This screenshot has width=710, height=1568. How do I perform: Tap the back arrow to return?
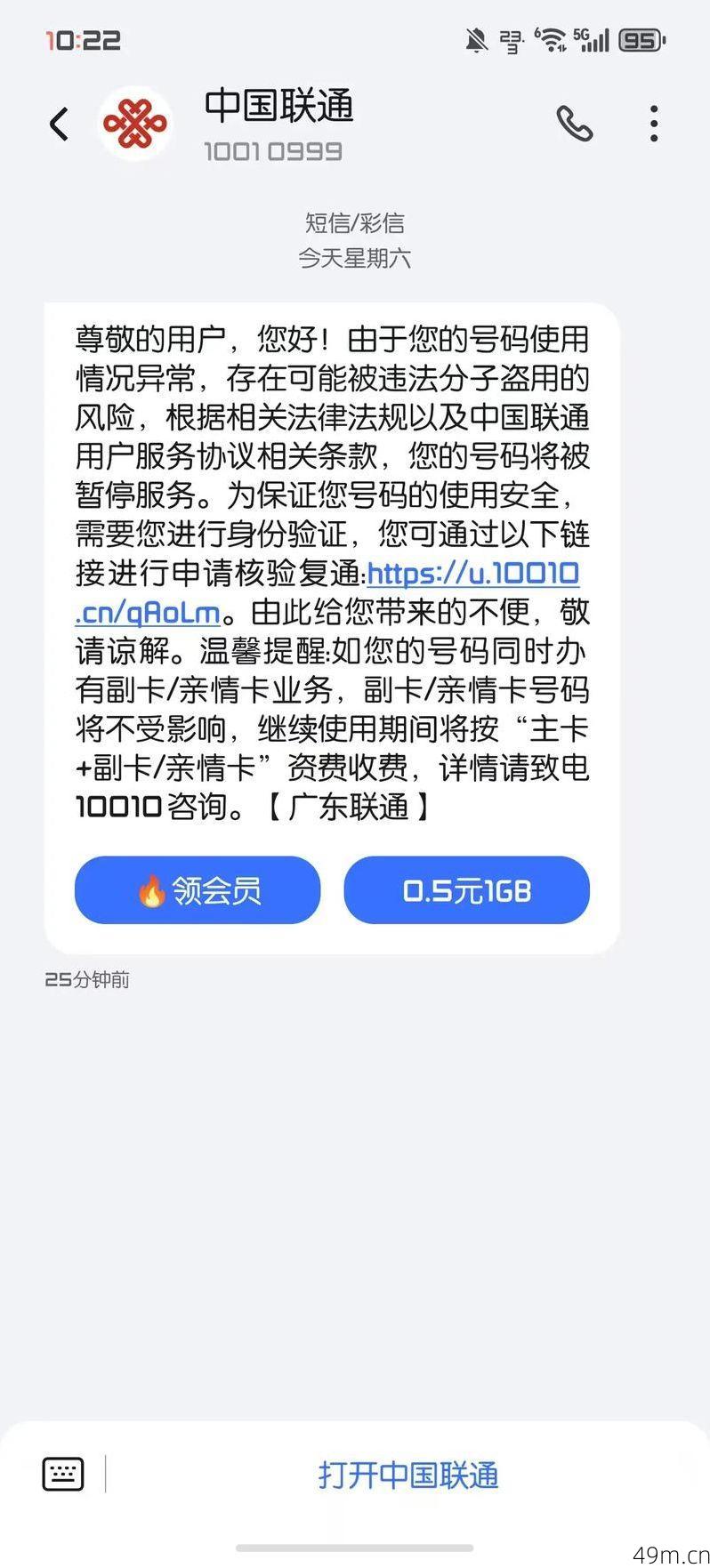tap(59, 125)
